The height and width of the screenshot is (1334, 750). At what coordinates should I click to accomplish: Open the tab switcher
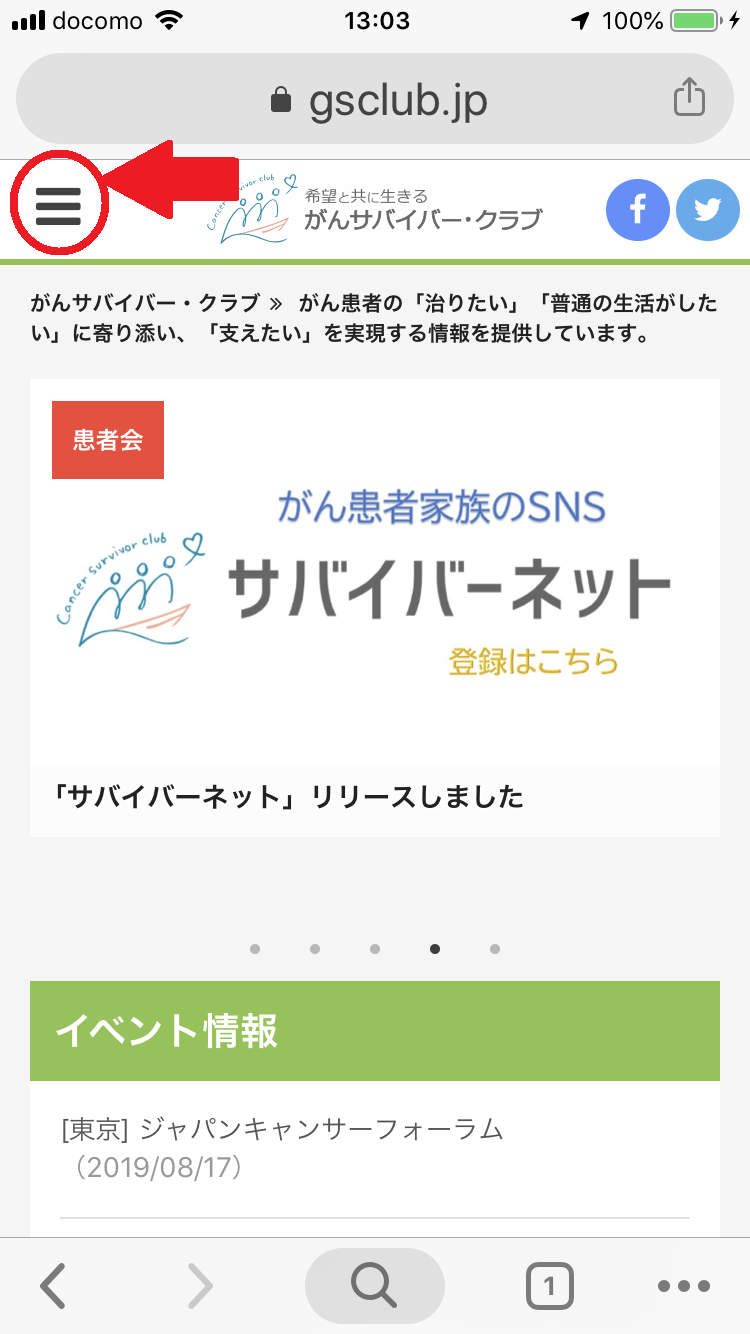(549, 1286)
